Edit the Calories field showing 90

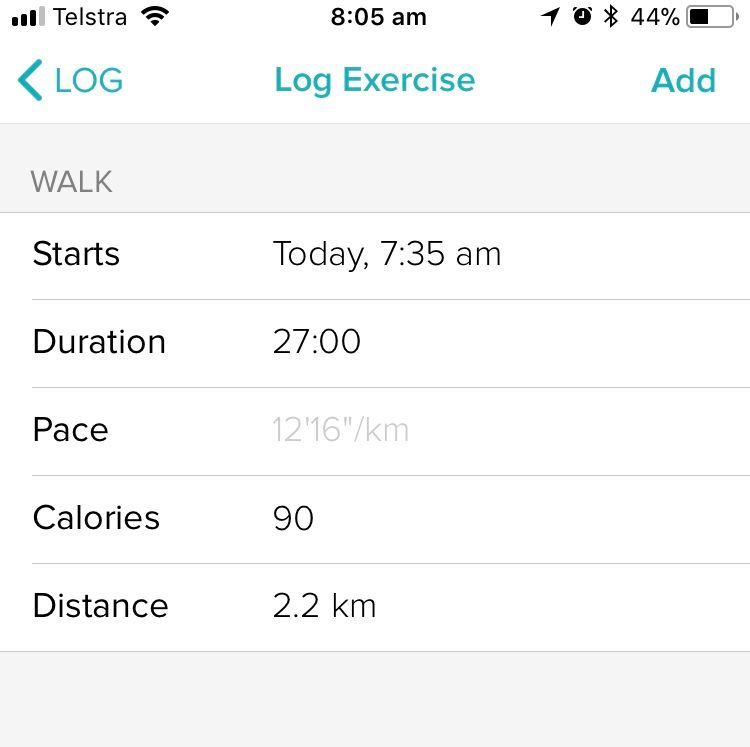click(x=293, y=518)
